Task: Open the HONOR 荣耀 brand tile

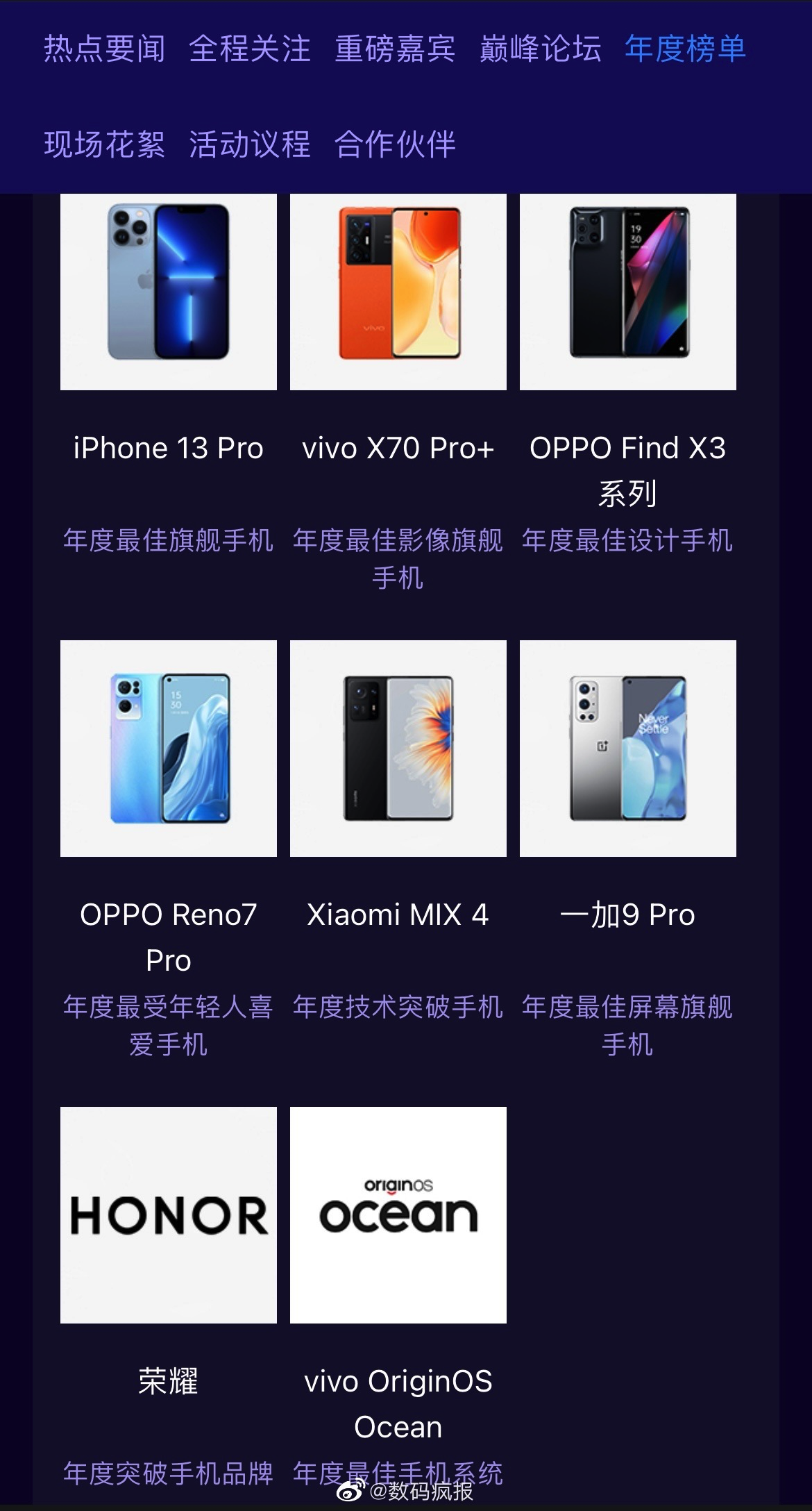Action: (x=169, y=1214)
